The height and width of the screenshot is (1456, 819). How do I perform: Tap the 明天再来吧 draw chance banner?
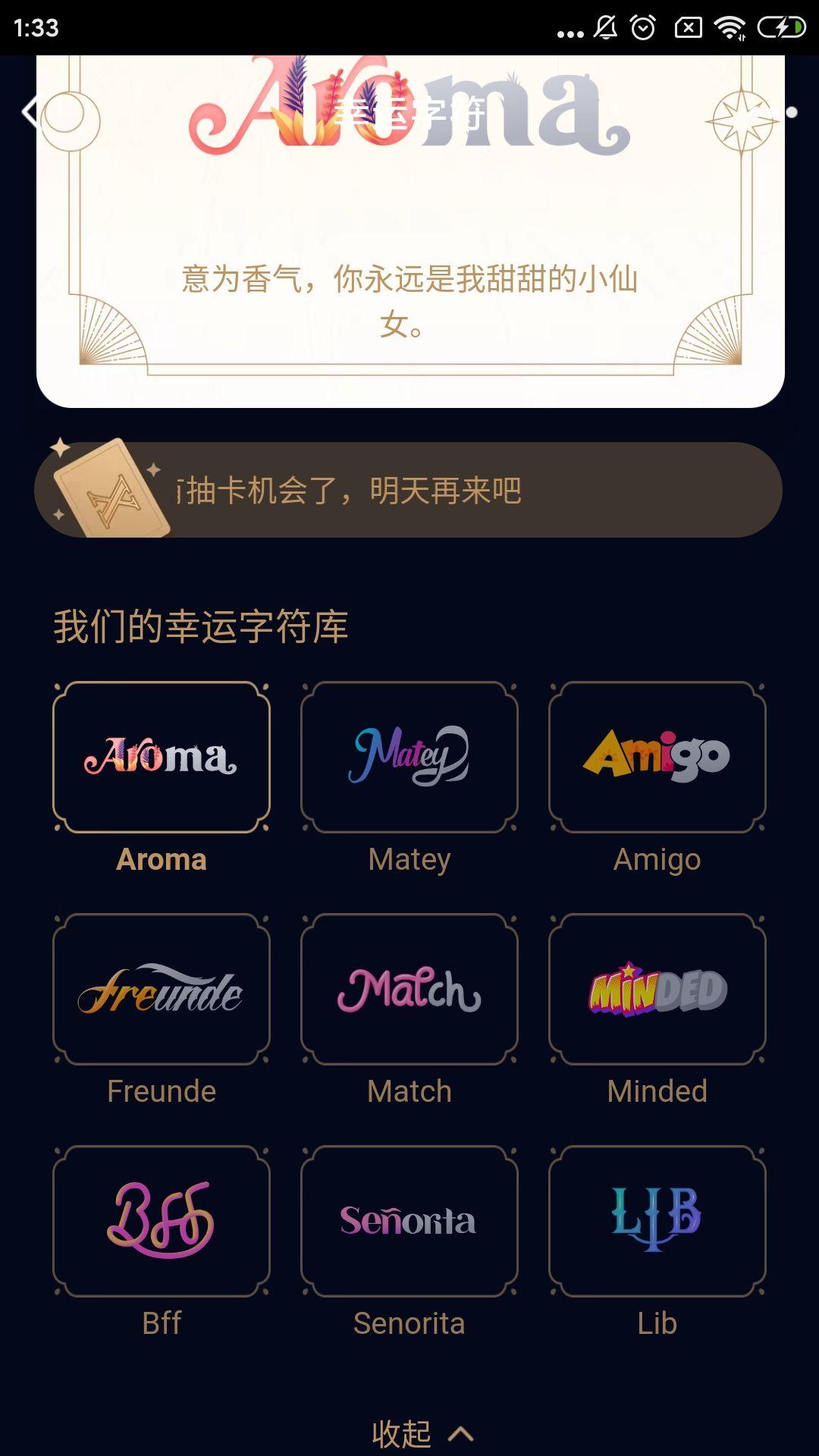pyautogui.click(x=409, y=489)
